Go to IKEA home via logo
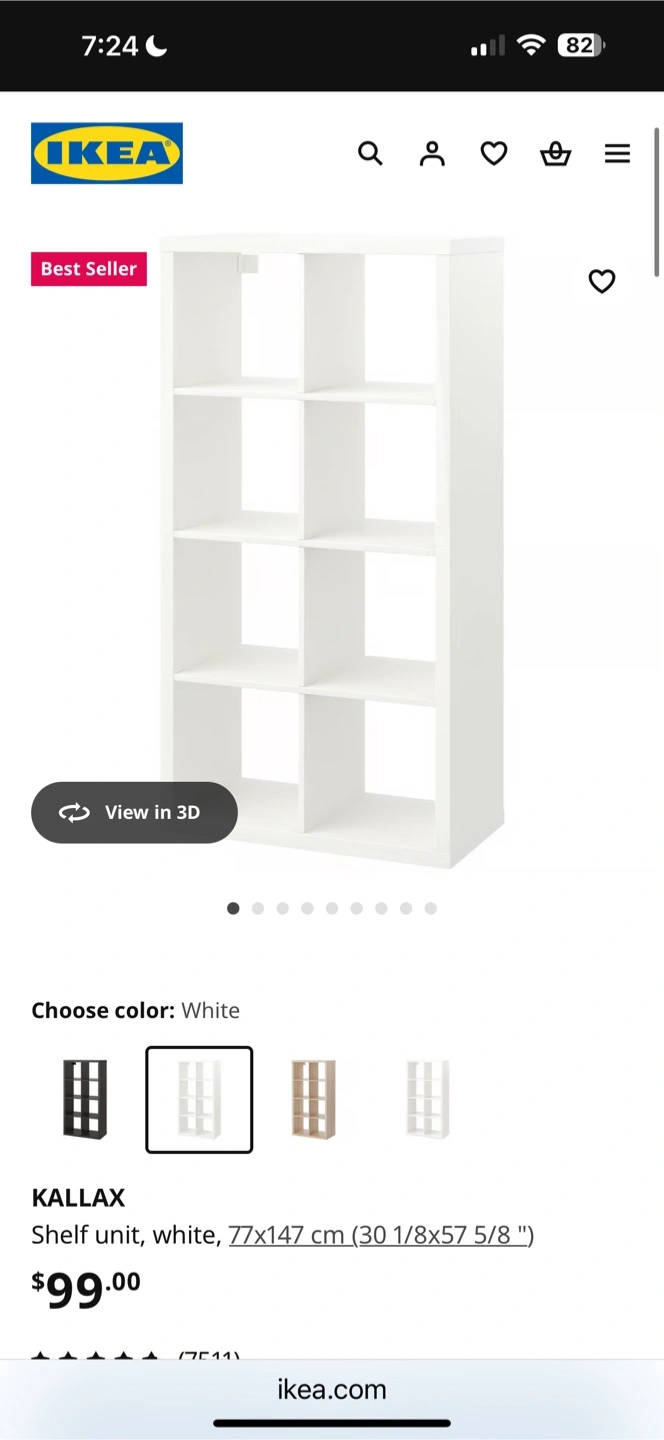Screen dimensions: 664x1440 coord(107,153)
